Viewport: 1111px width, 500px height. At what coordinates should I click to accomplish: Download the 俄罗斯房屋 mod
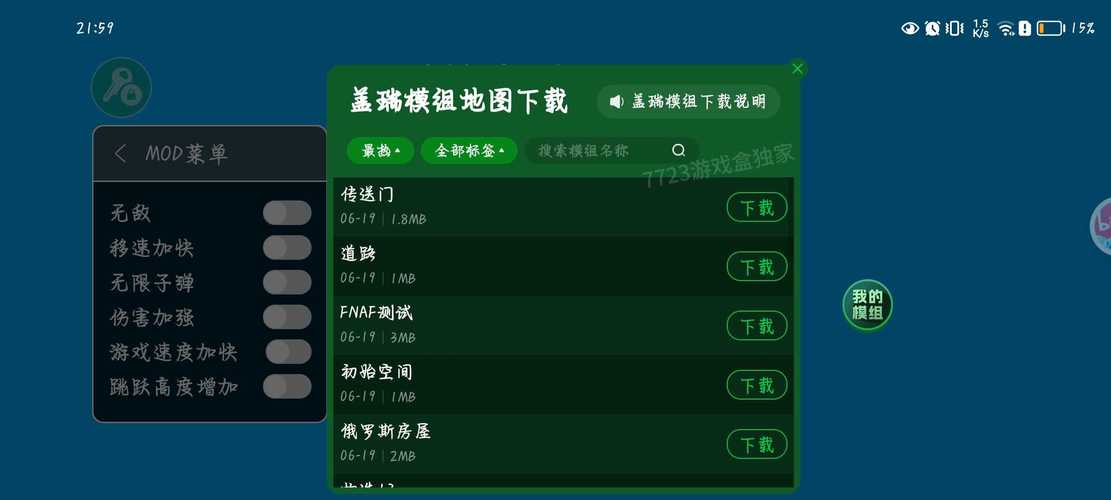(x=756, y=444)
